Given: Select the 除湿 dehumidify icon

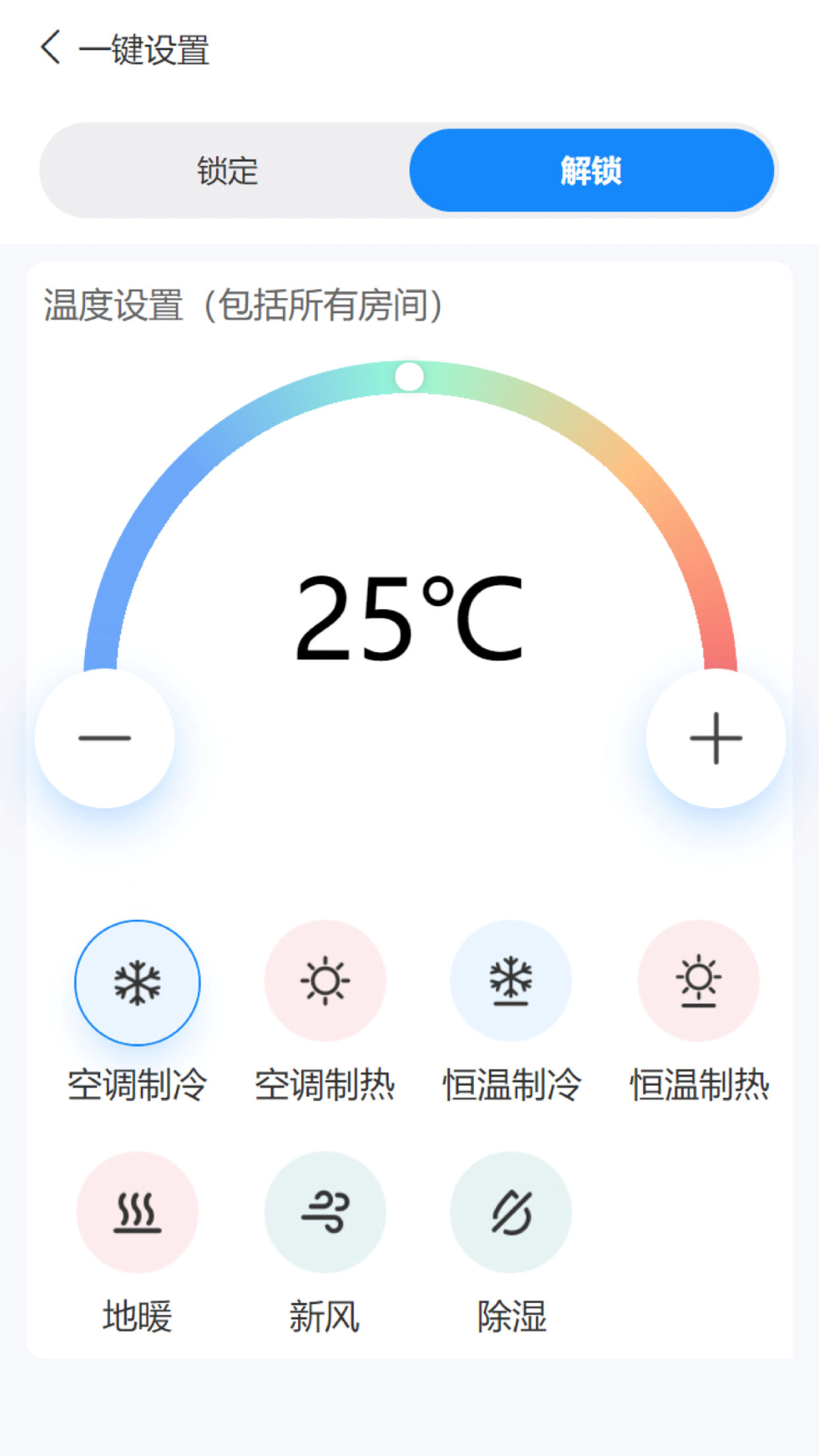Looking at the screenshot, I should pyautogui.click(x=512, y=1213).
